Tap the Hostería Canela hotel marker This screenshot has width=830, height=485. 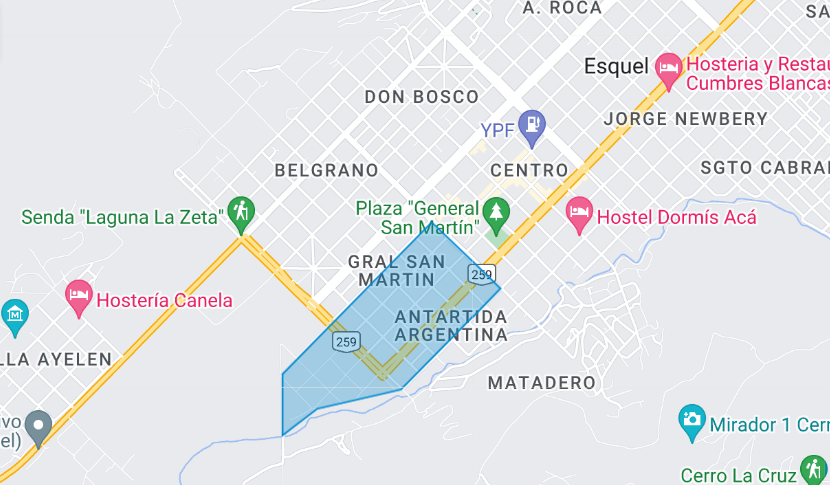click(x=79, y=299)
